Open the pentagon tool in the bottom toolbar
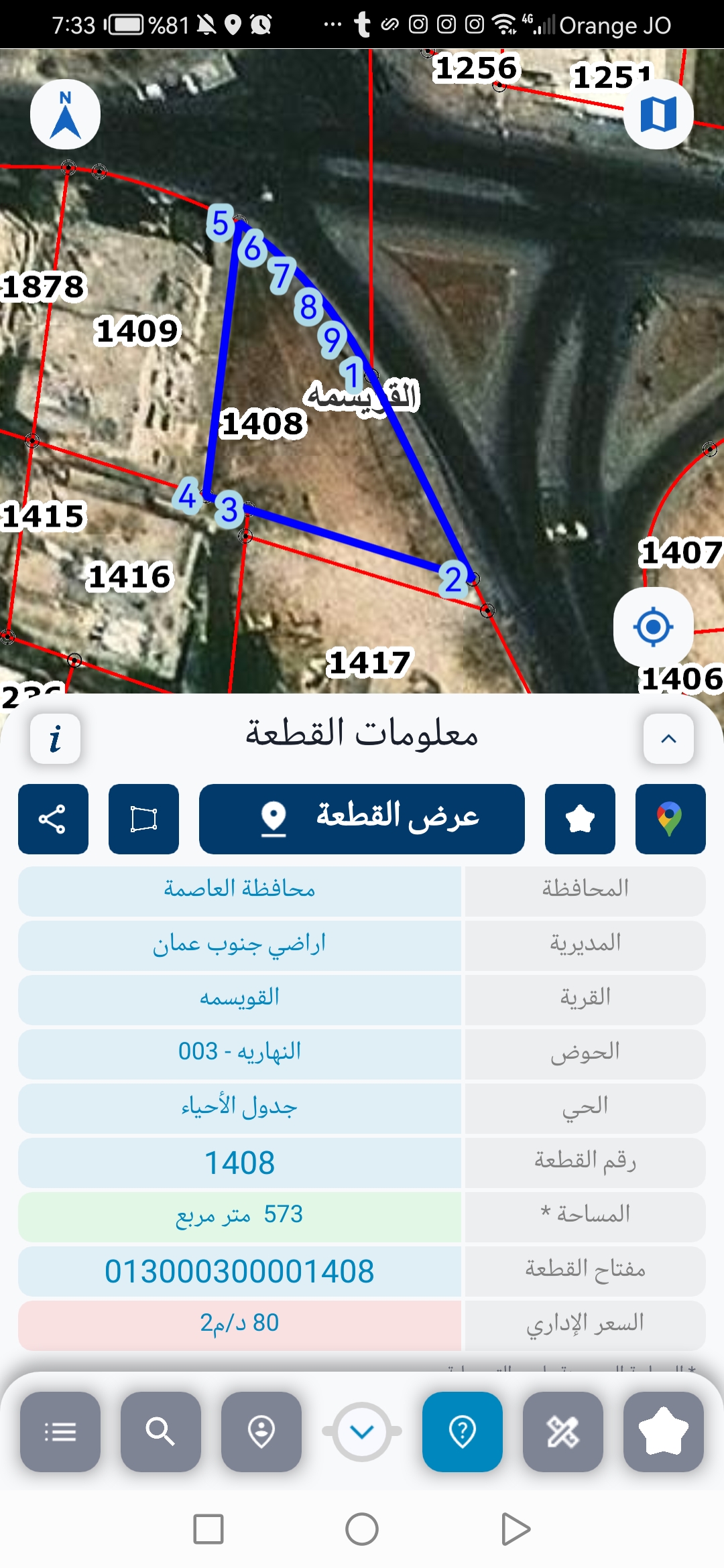 tap(664, 1432)
